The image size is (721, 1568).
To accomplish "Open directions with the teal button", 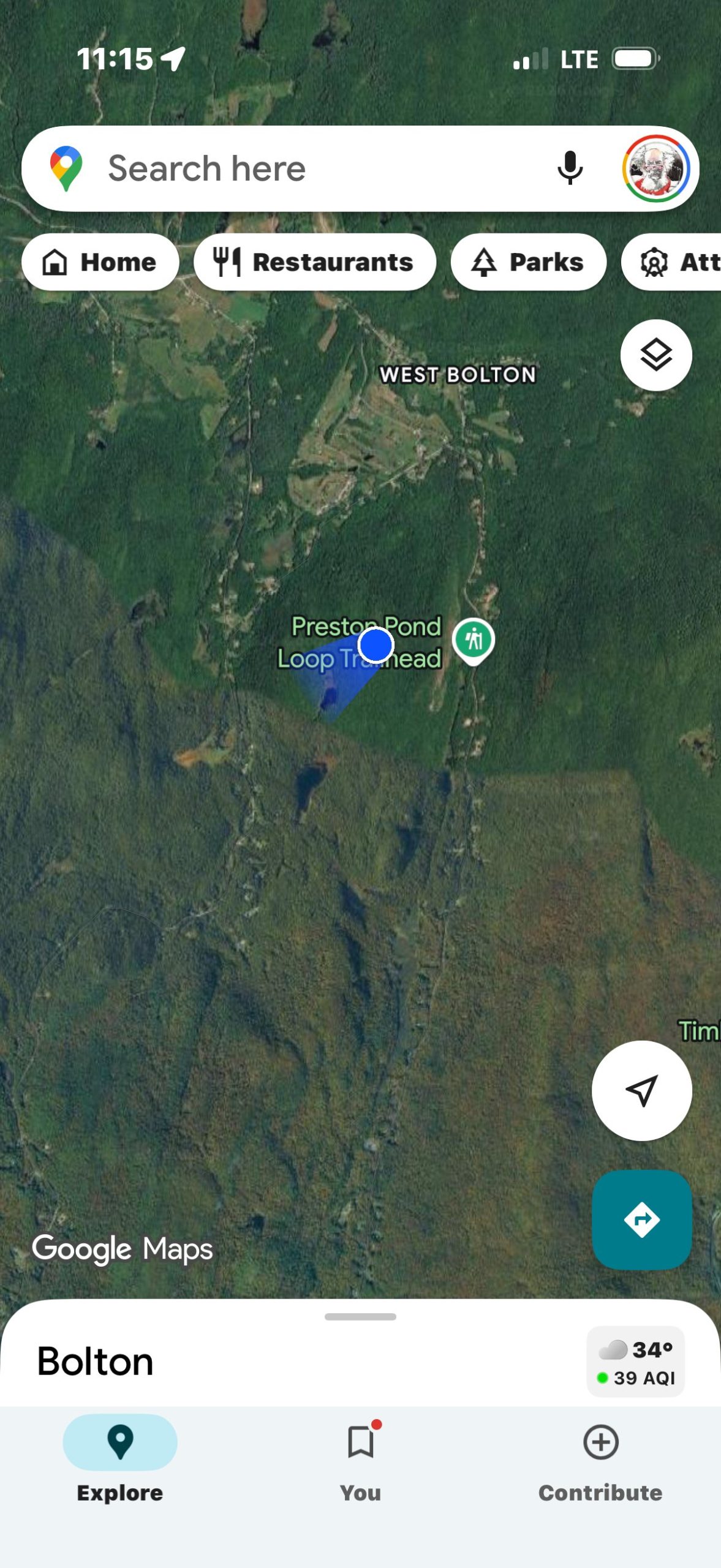I will point(641,1219).
